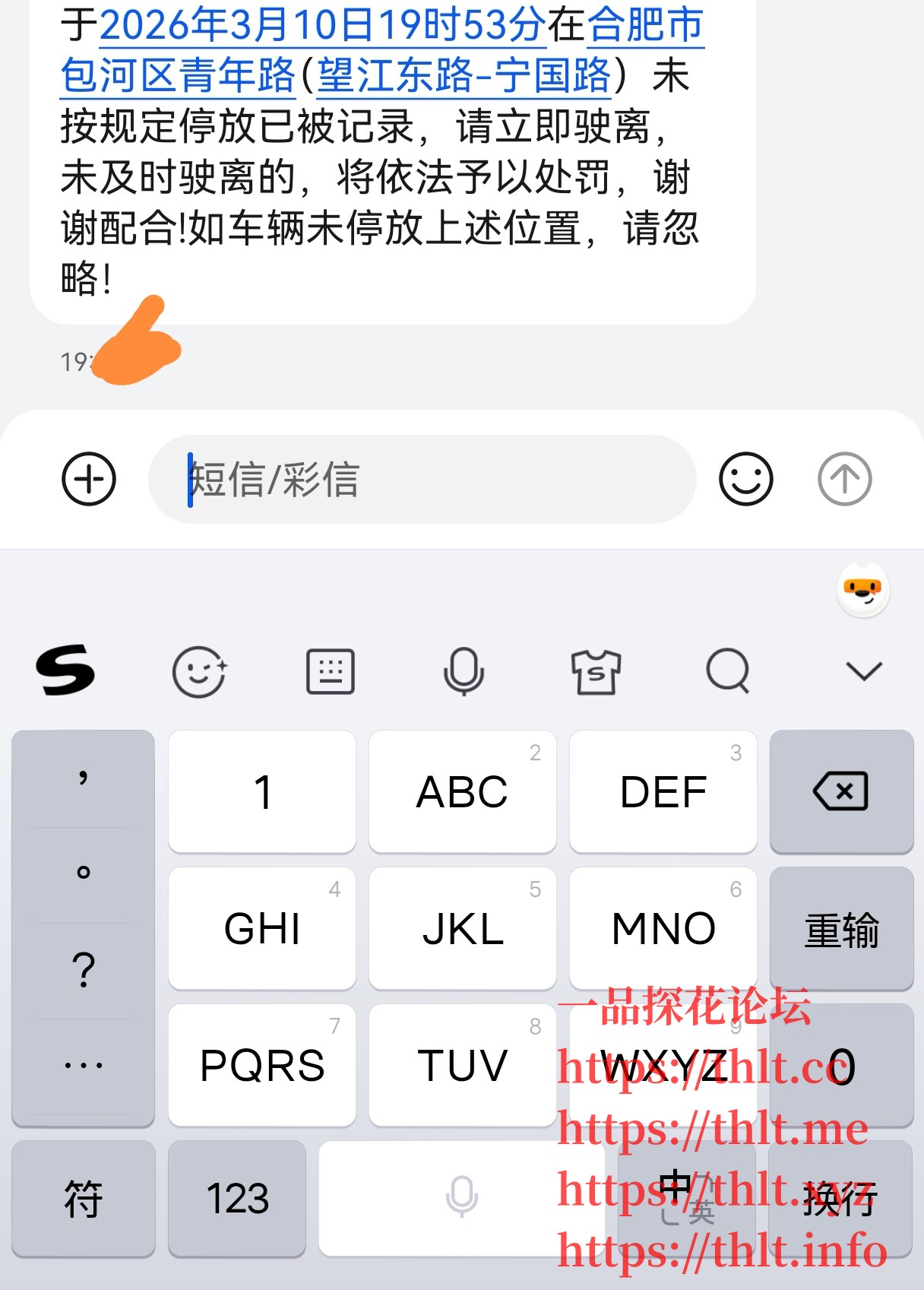Open keyboard emoji sticker panel

point(199,672)
